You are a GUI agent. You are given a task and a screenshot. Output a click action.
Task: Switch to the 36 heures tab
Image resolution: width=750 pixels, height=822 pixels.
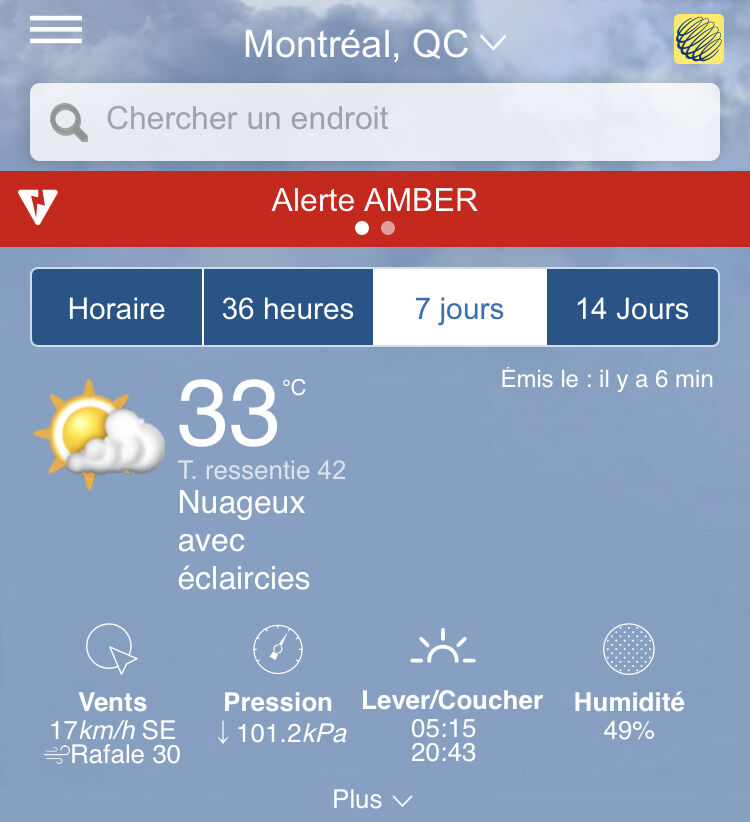tap(288, 308)
